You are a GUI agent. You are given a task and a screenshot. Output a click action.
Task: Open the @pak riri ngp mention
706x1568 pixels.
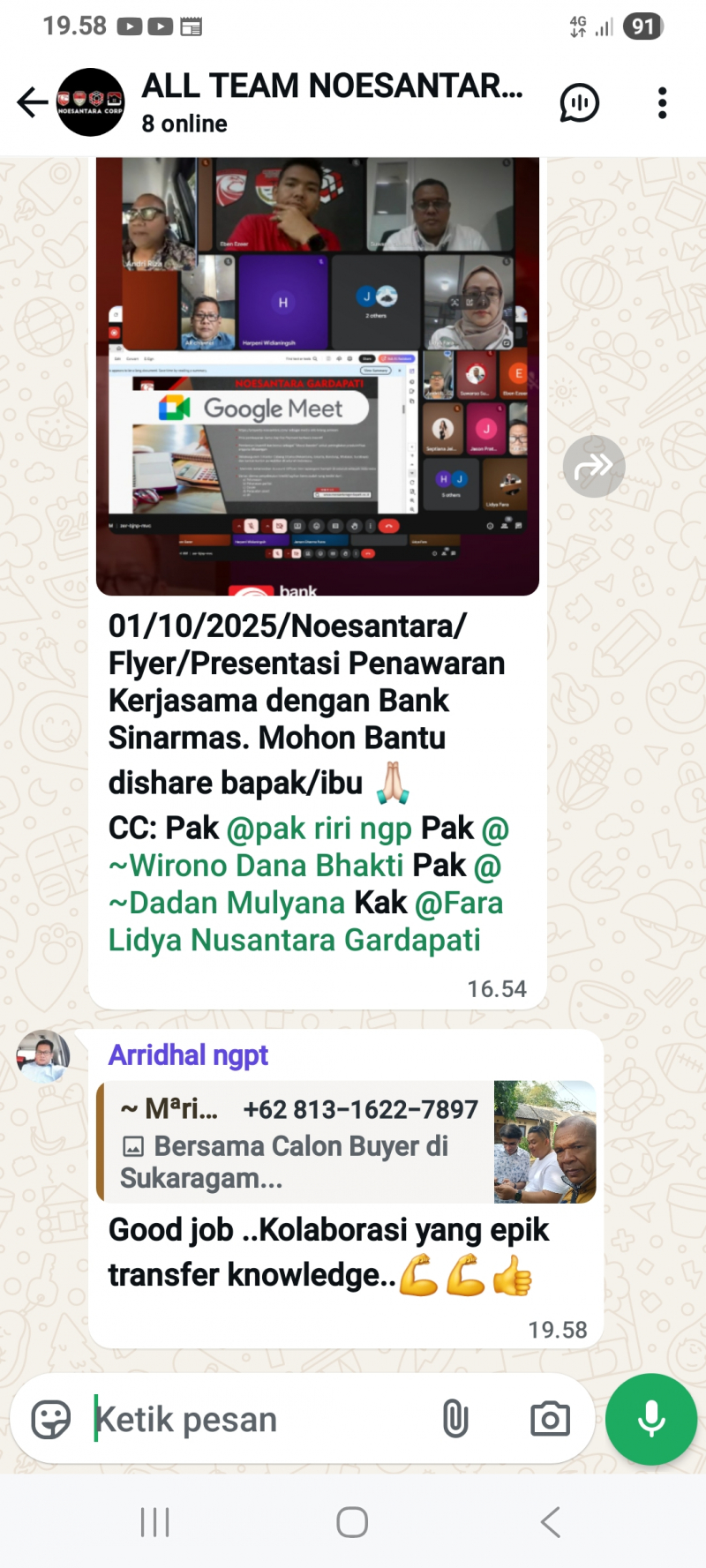(319, 829)
